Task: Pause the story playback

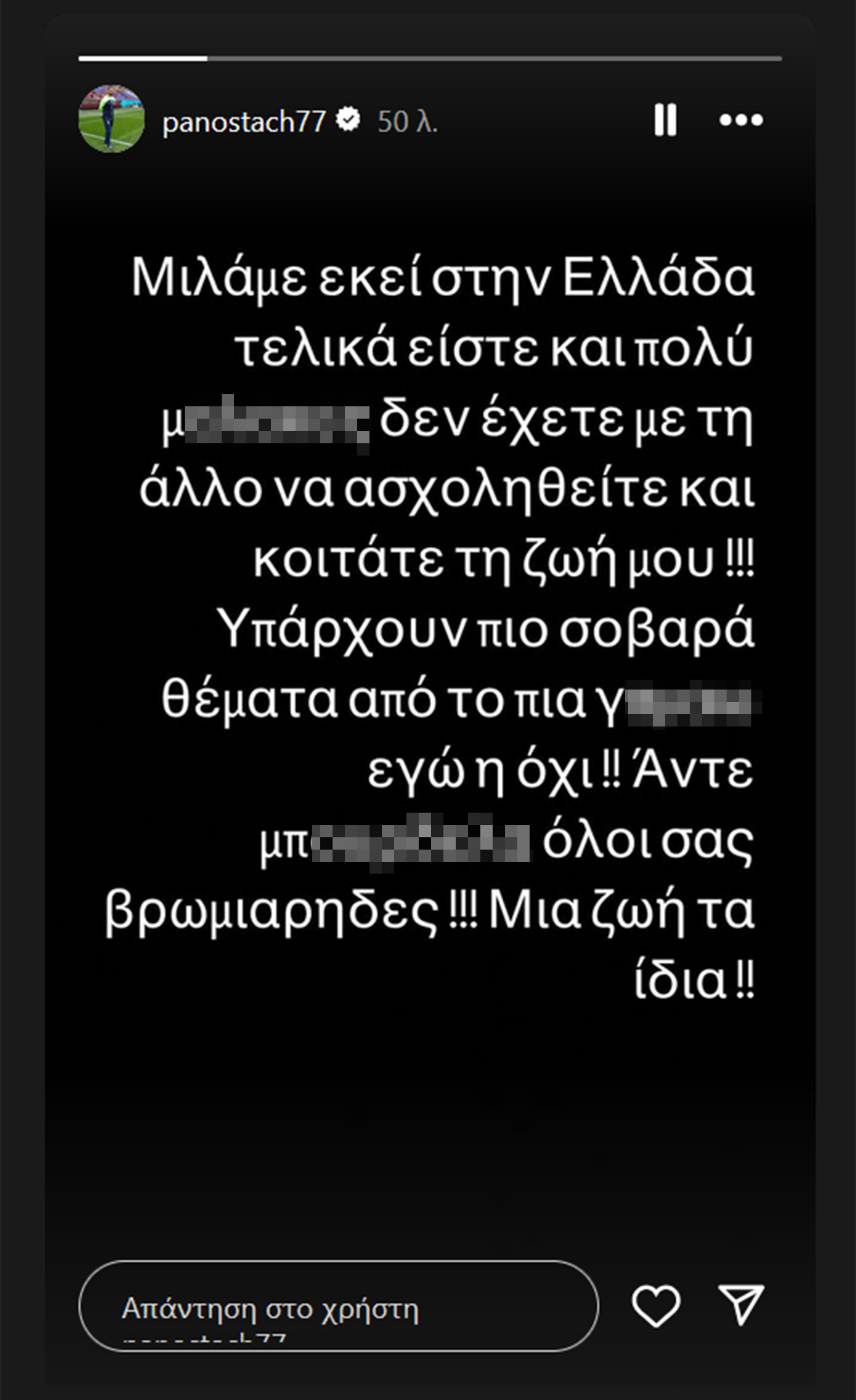Action: pyautogui.click(x=665, y=119)
